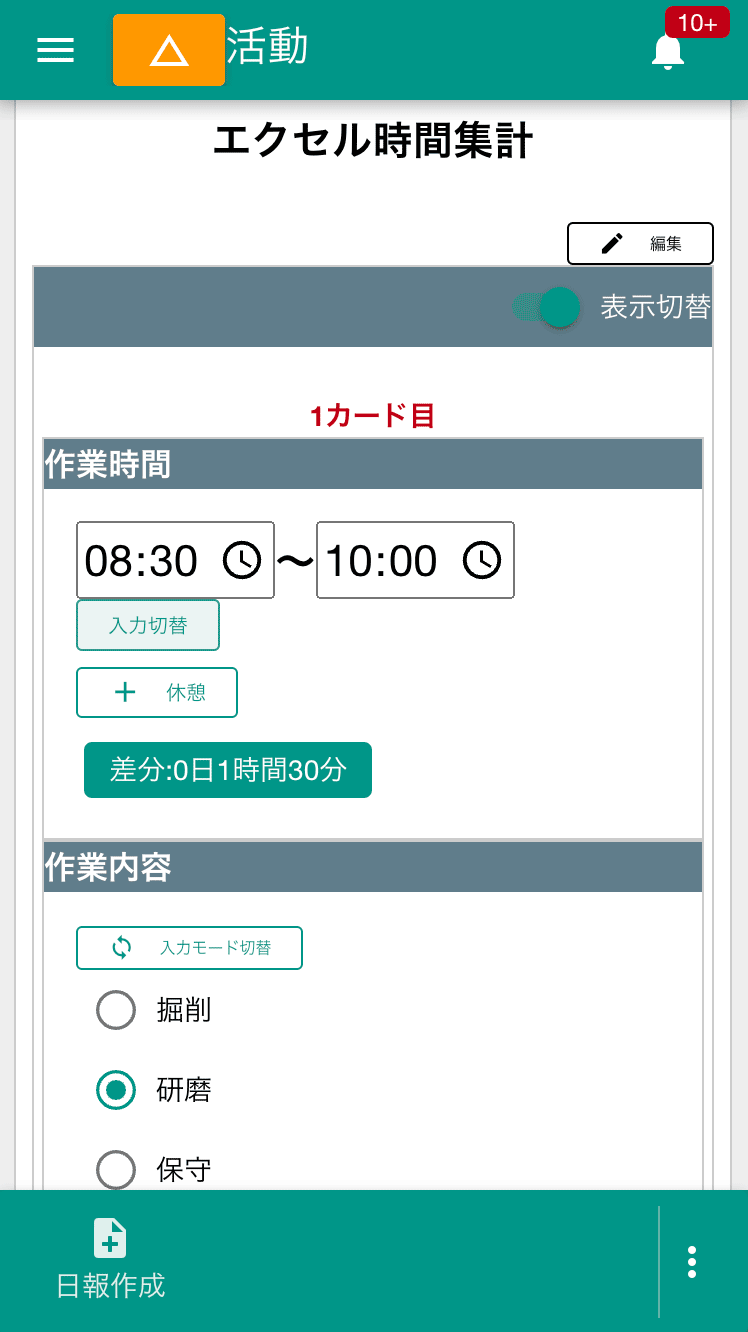
Task: Click the 差分:0日1時間30分 chip
Action: click(x=227, y=770)
